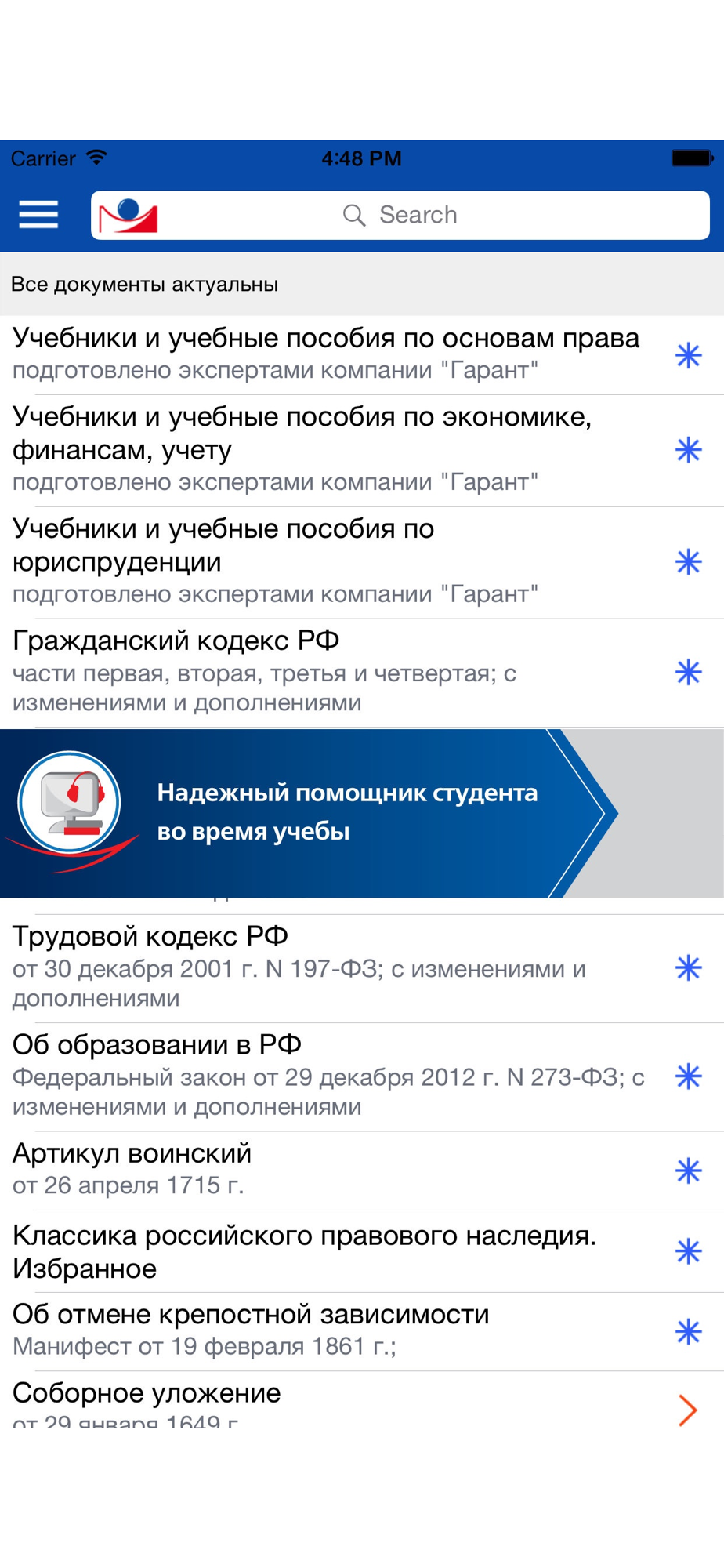The height and width of the screenshot is (1568, 724).
Task: Open Об образовании в РФ law
Action: tap(362, 1077)
